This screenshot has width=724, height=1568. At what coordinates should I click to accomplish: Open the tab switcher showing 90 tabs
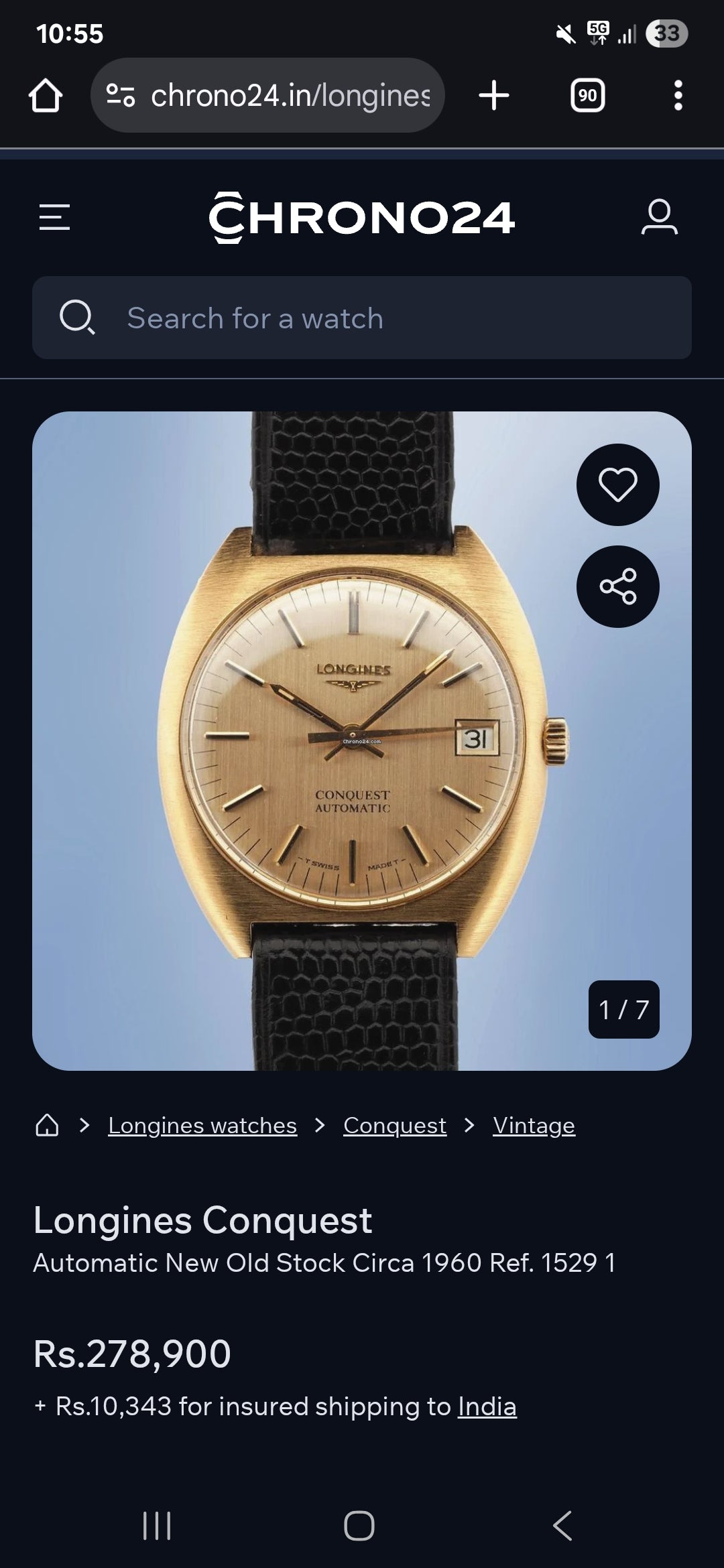(x=587, y=96)
